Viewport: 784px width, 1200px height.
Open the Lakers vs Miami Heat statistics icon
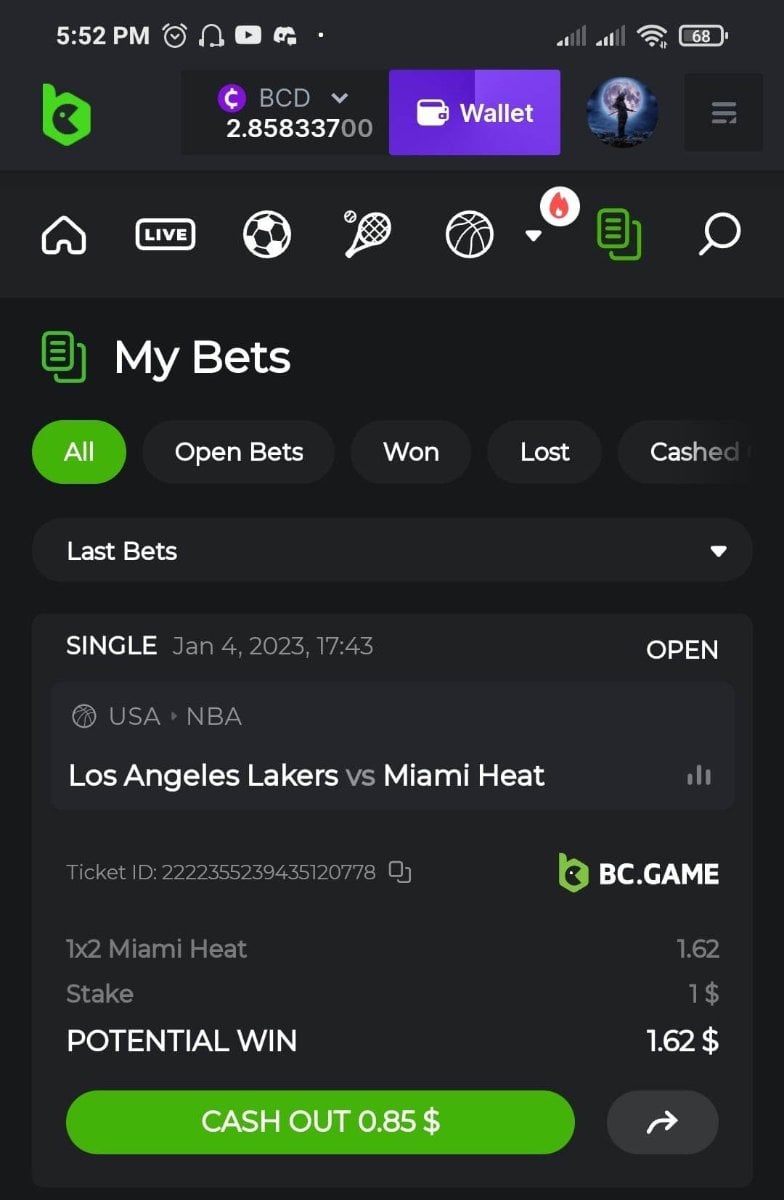click(699, 775)
